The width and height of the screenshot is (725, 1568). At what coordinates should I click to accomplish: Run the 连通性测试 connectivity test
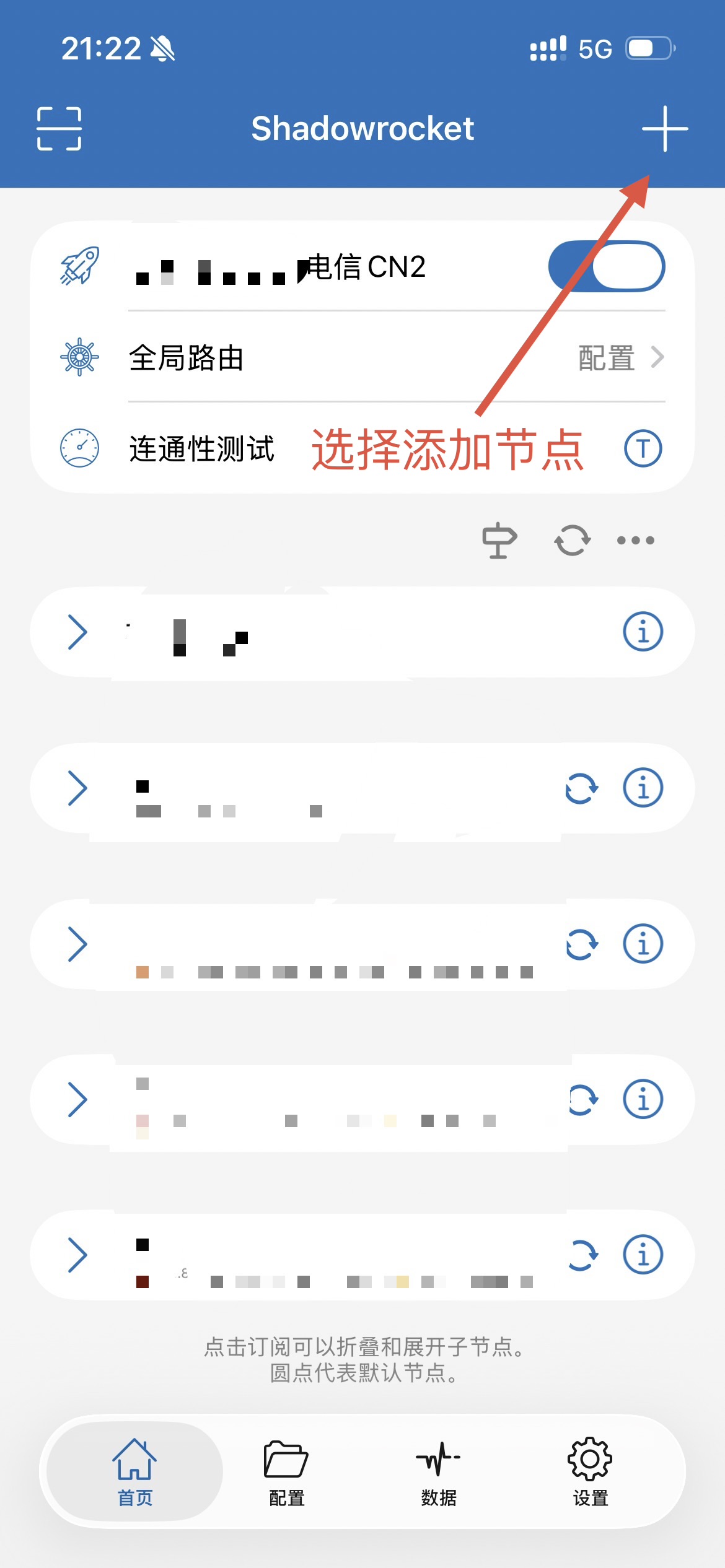(x=201, y=448)
